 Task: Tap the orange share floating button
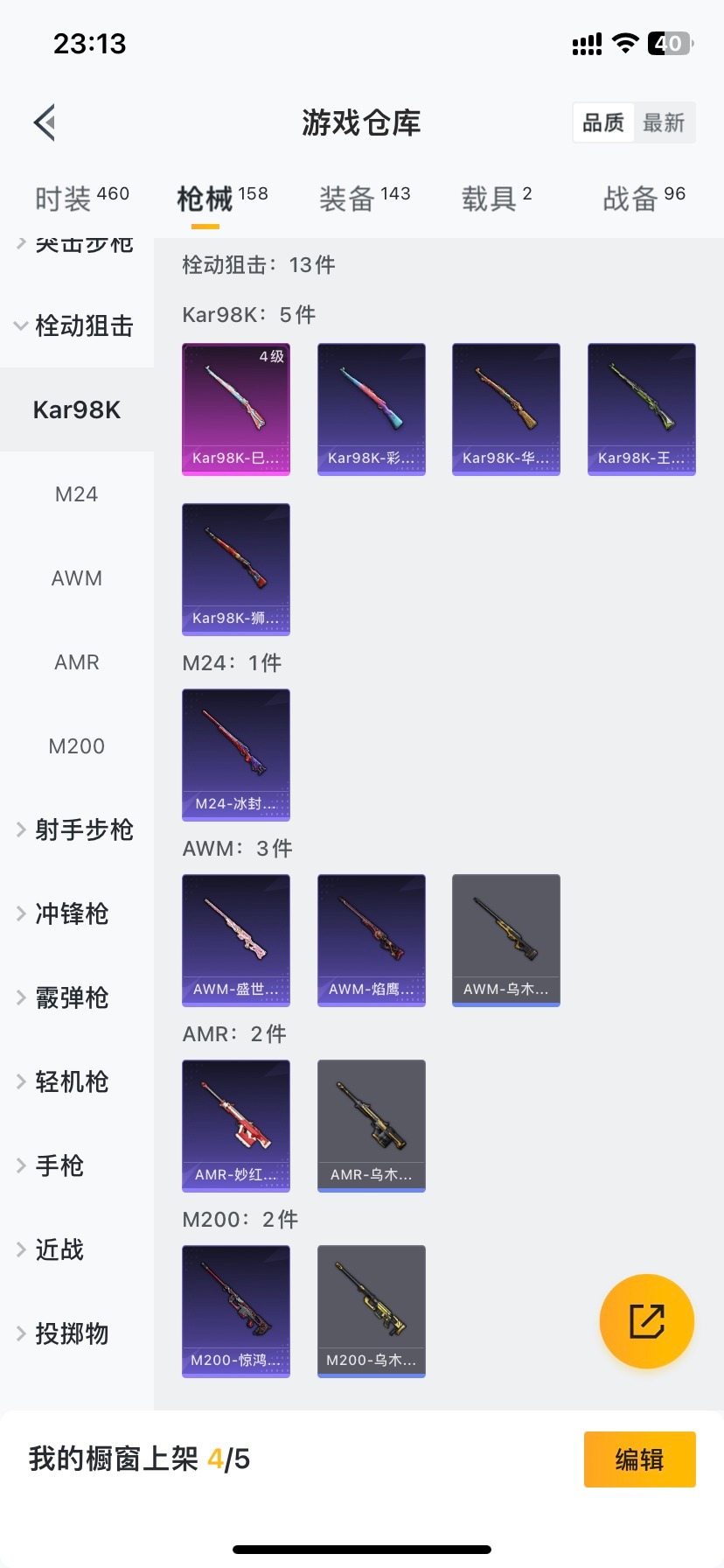coord(647,1321)
